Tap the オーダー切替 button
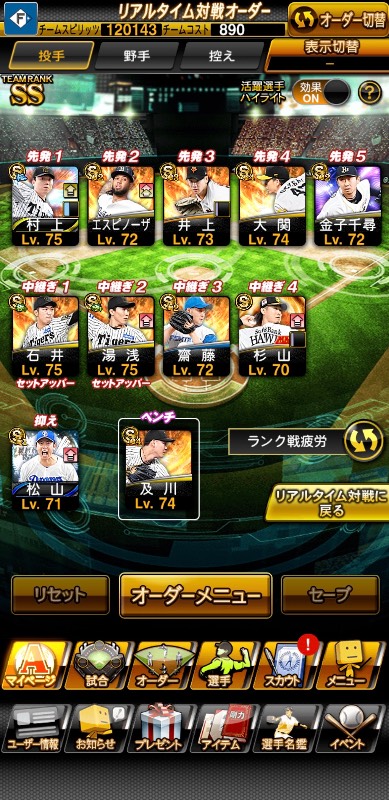The height and width of the screenshot is (800, 389). point(338,19)
